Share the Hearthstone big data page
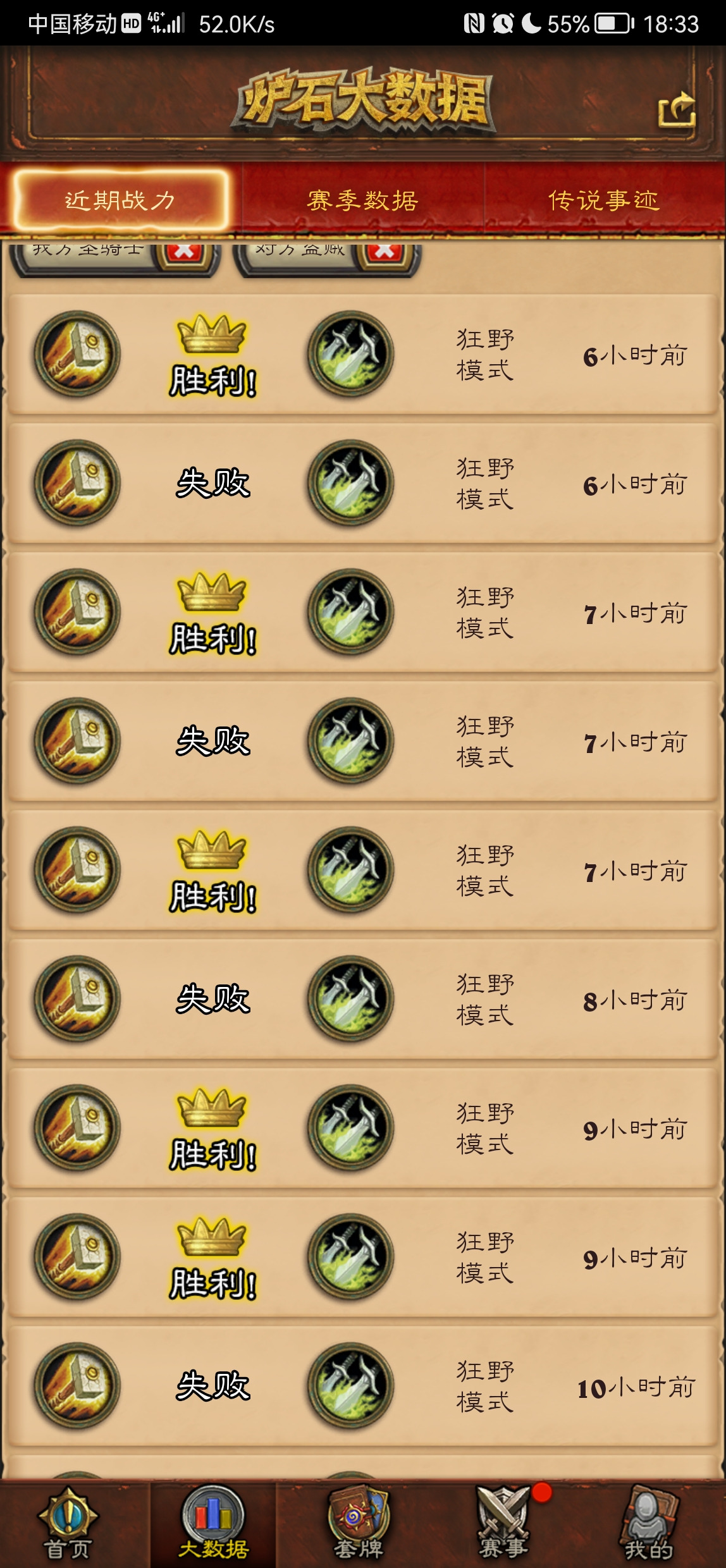 (677, 110)
